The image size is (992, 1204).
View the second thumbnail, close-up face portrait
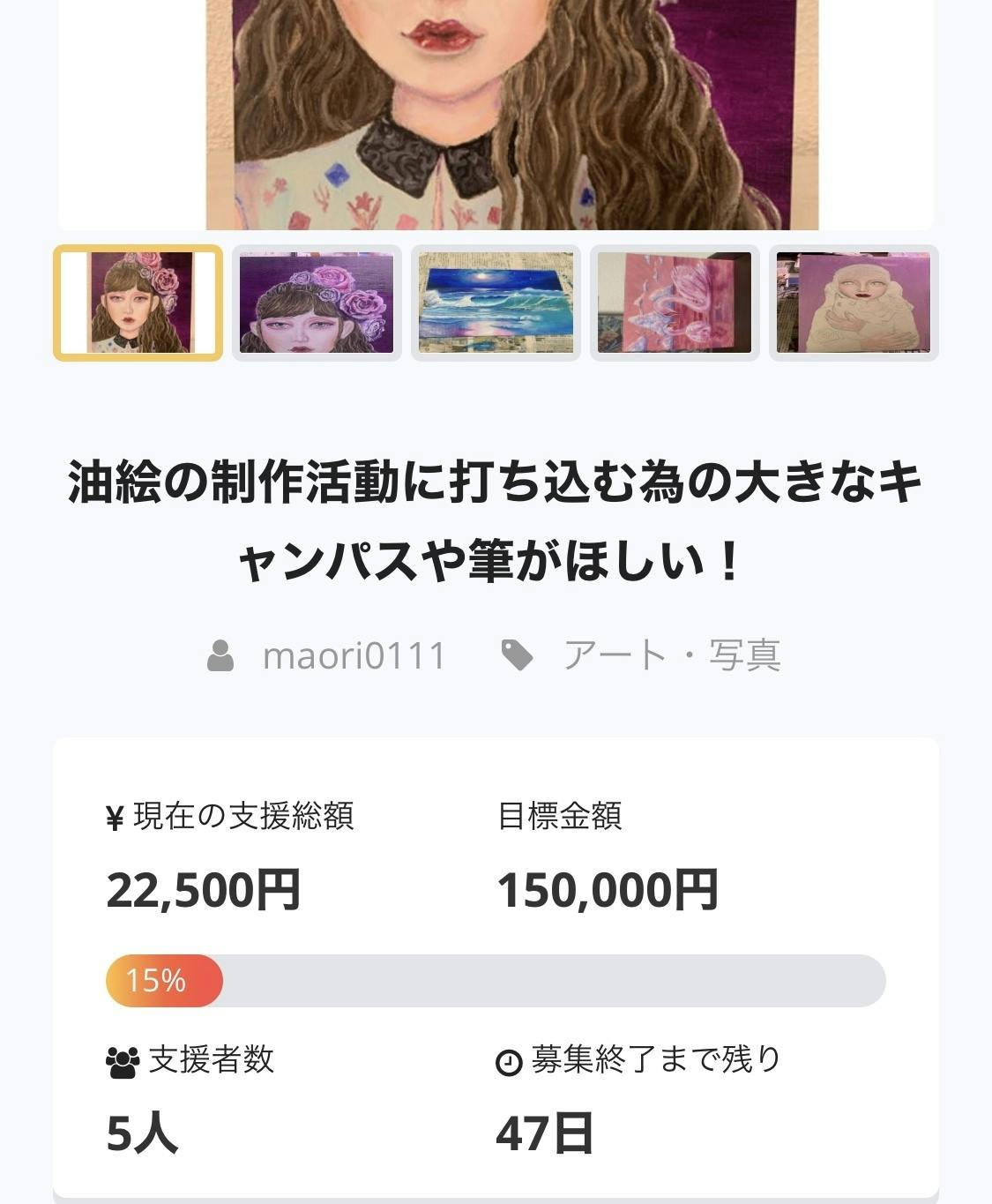(317, 303)
